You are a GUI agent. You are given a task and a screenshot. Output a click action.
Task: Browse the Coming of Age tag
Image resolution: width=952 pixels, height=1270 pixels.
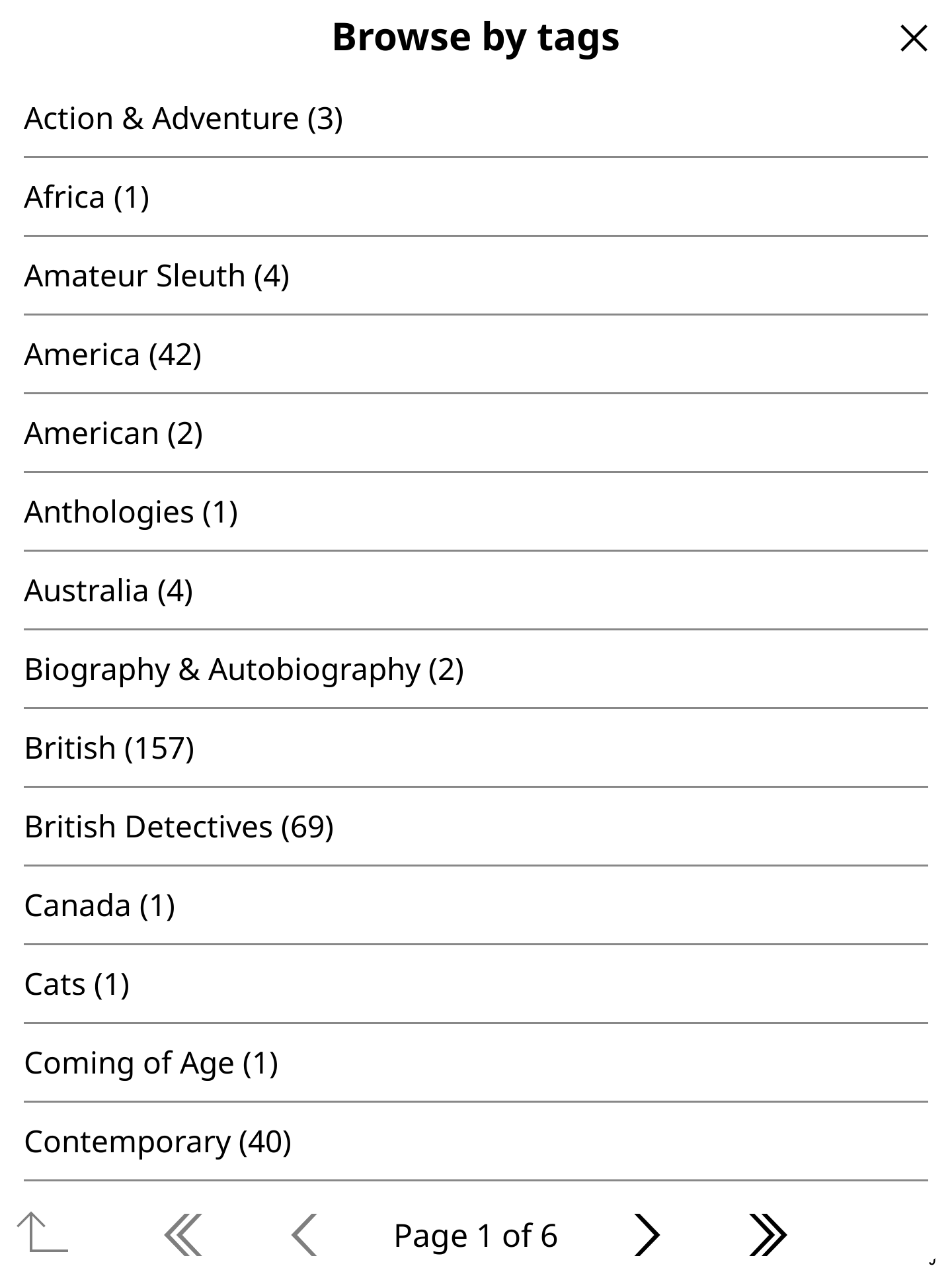pyautogui.click(x=151, y=1064)
